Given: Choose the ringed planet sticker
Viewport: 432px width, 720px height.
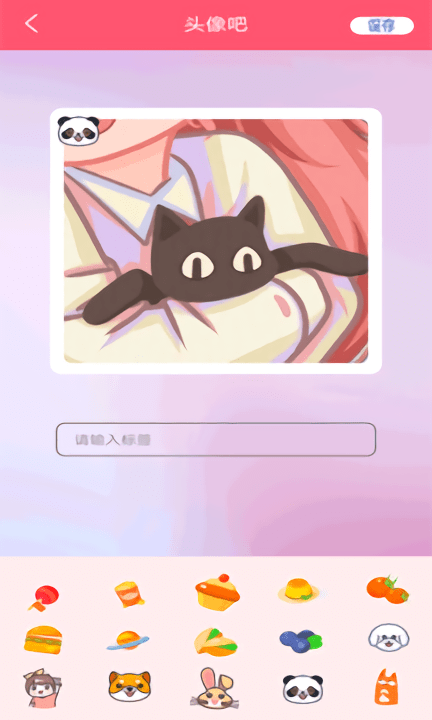Looking at the screenshot, I should pyautogui.click(x=128, y=640).
